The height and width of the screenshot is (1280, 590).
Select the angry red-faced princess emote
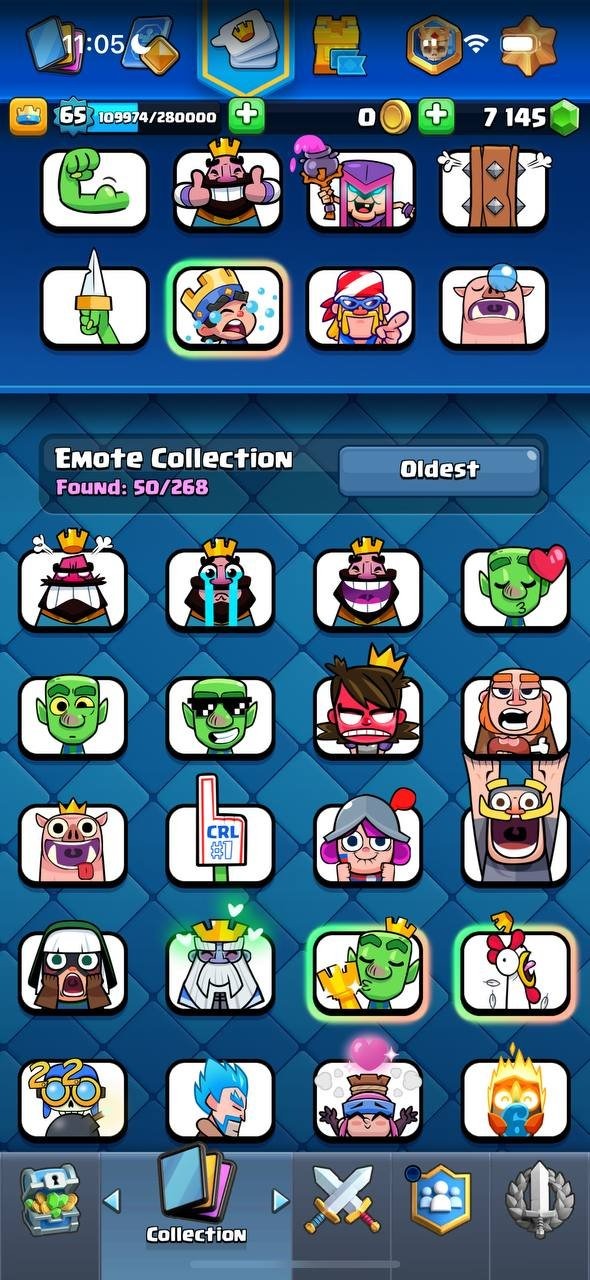click(x=368, y=705)
